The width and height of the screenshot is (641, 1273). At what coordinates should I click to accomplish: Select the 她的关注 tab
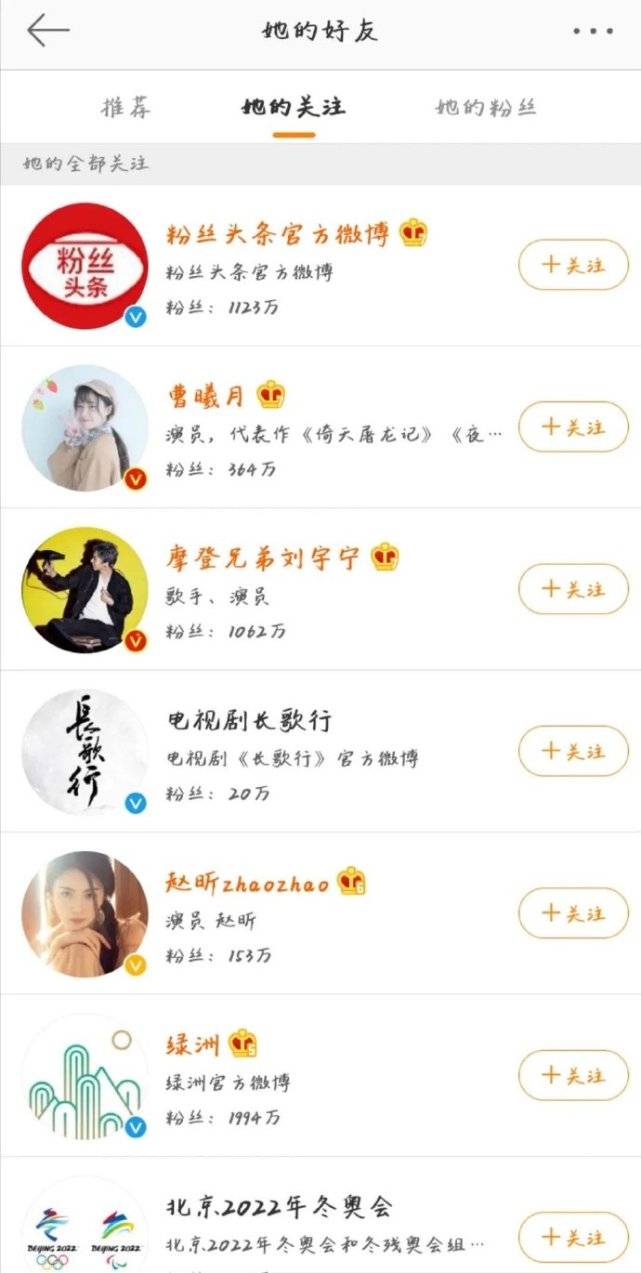pyautogui.click(x=293, y=108)
